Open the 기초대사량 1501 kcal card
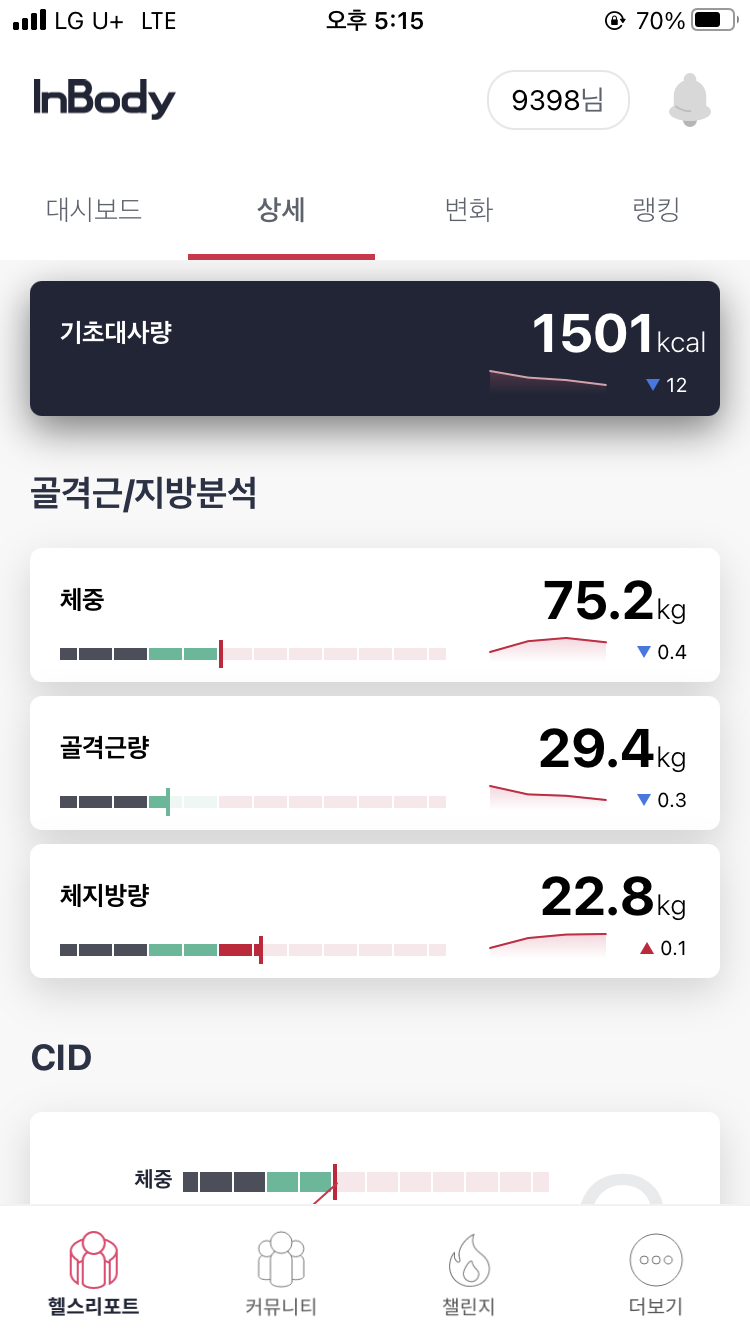Image resolution: width=750 pixels, height=1334 pixels. [375, 348]
